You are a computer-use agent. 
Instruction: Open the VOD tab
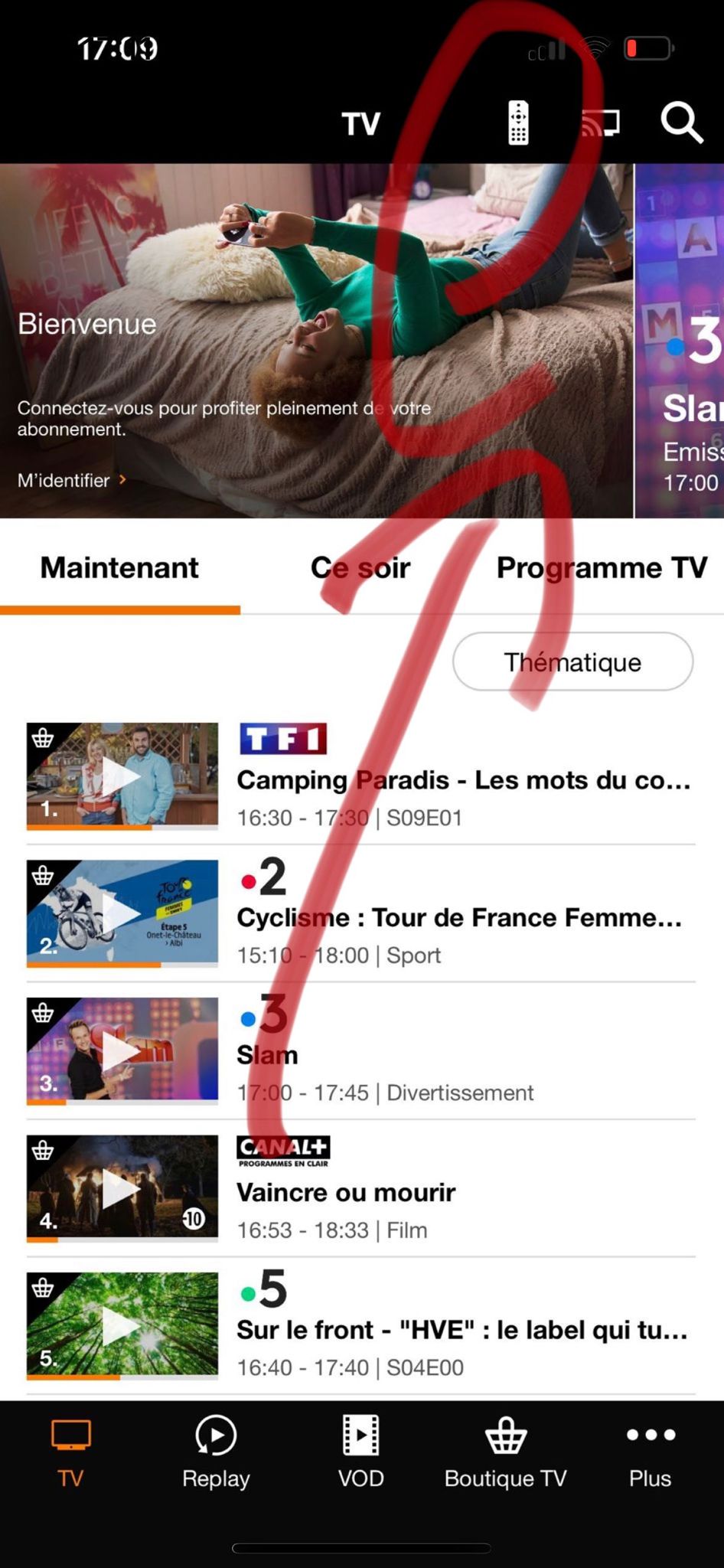tap(361, 1452)
